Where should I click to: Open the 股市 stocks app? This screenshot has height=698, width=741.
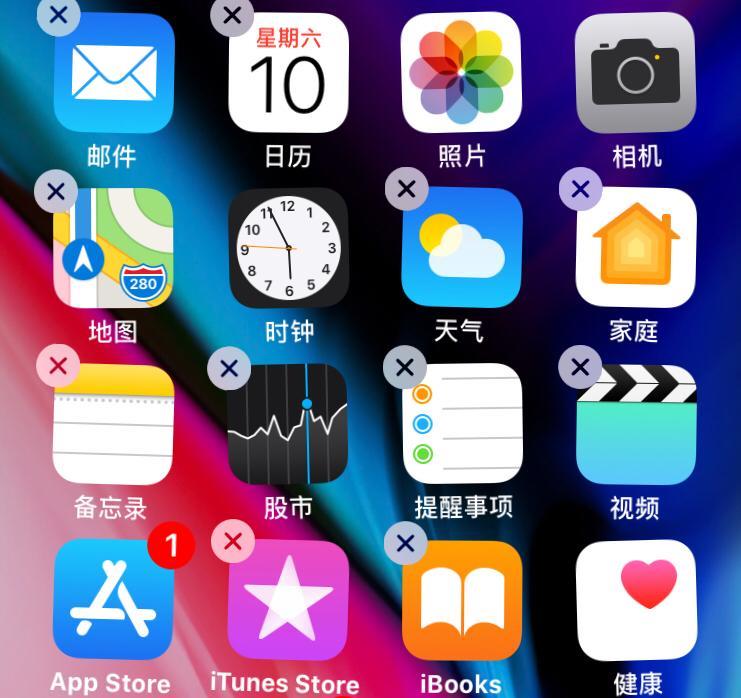click(x=288, y=424)
